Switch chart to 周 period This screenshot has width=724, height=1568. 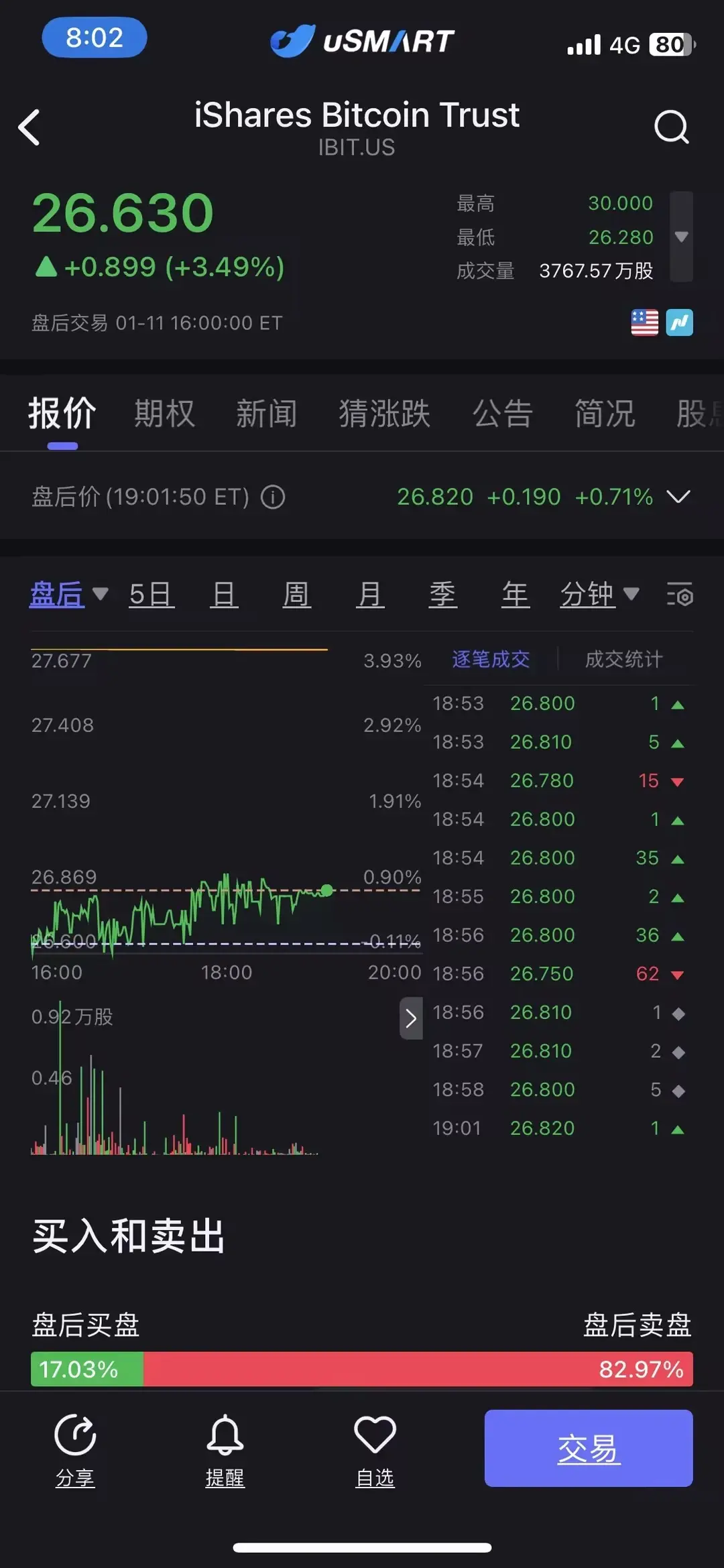(x=296, y=595)
